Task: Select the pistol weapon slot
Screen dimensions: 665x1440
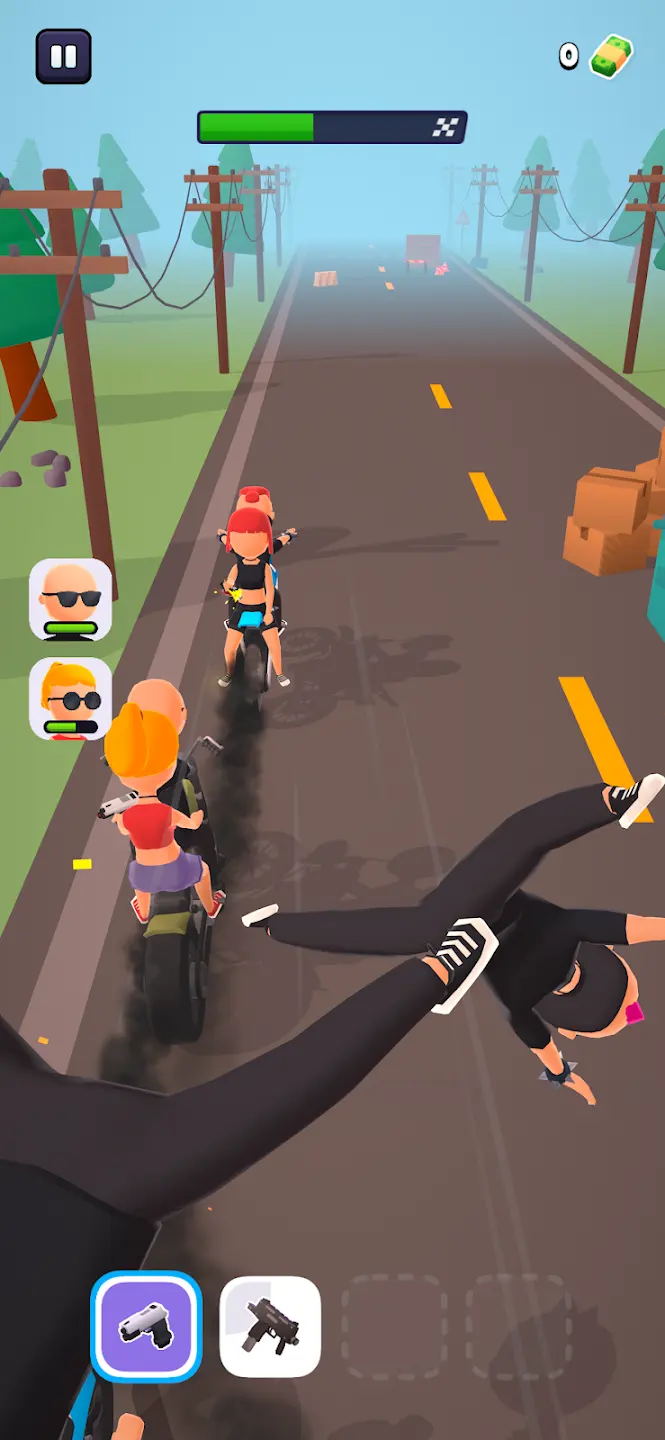Action: [x=146, y=1326]
